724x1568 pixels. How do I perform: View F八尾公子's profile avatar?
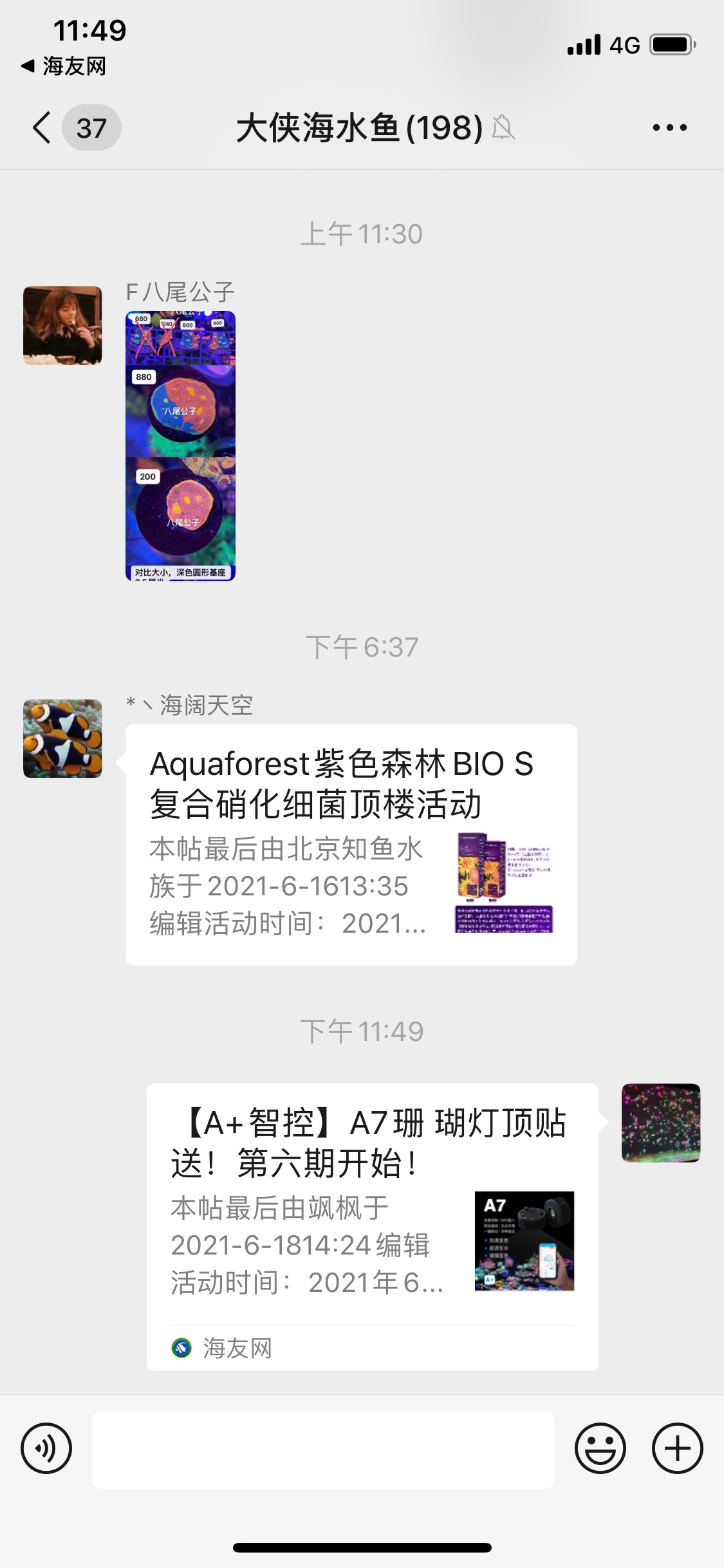pos(62,326)
